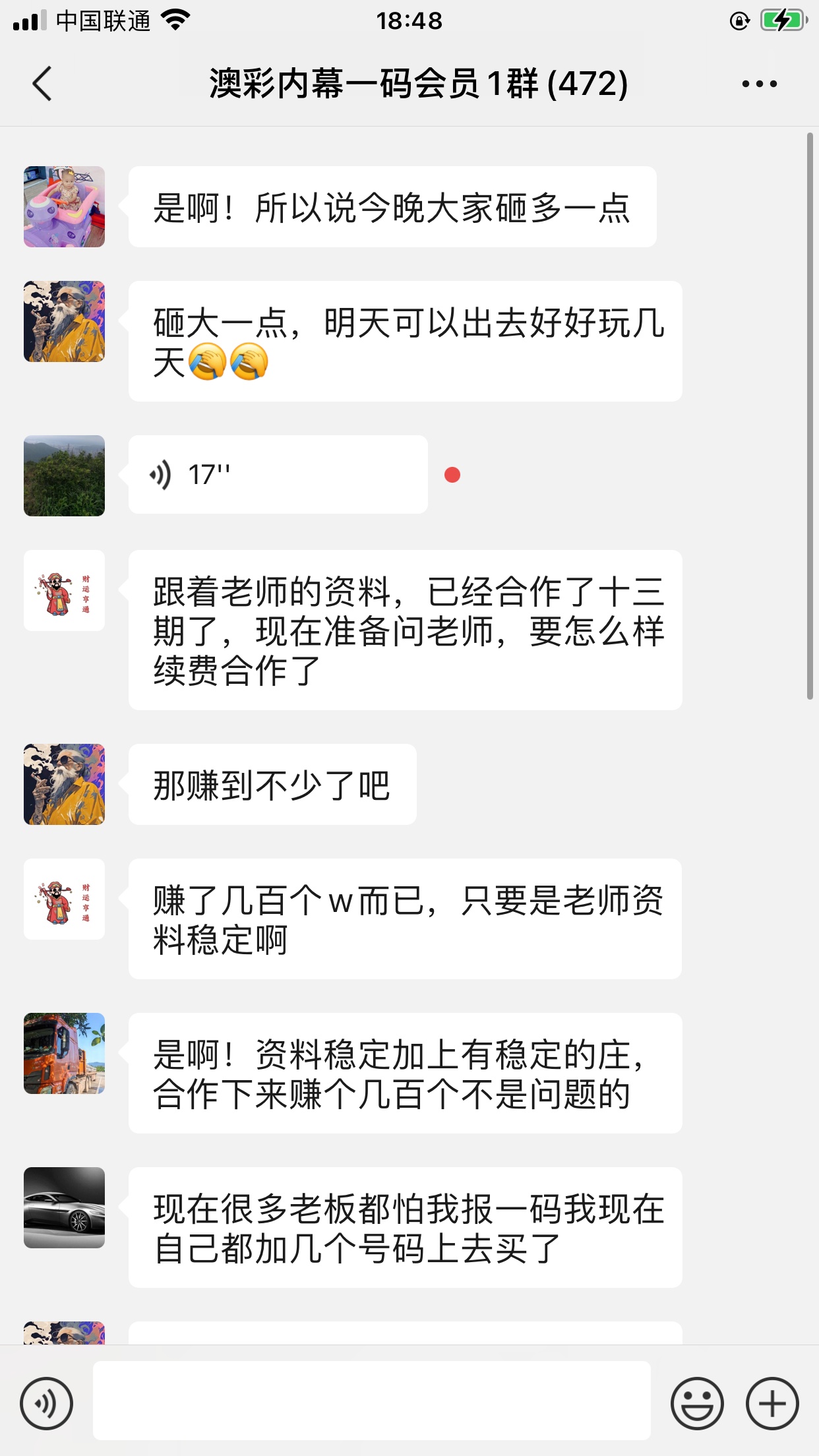This screenshot has height=1456, width=819.
Task: Switch to voice input mode
Action: 46,1403
